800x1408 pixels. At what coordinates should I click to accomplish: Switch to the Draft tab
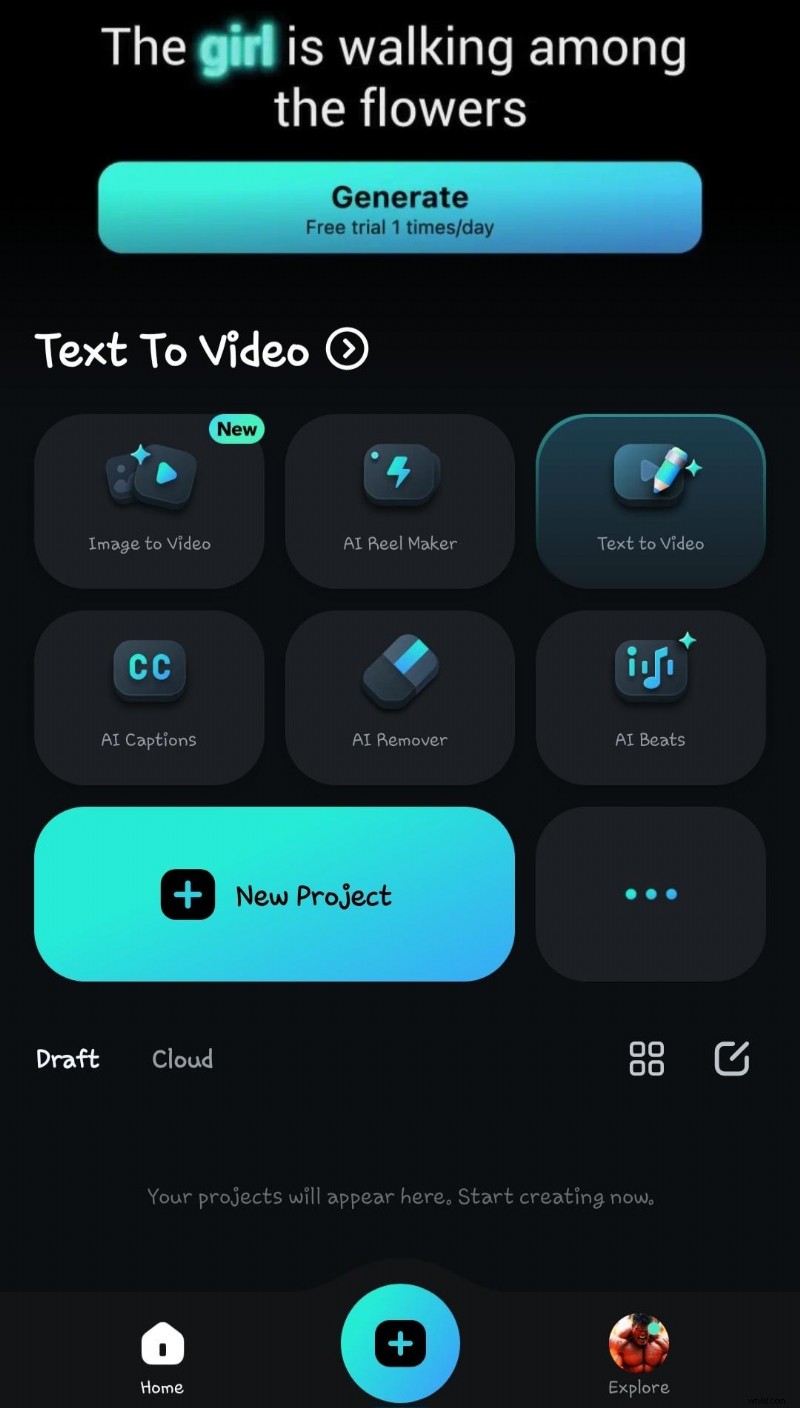(68, 1059)
